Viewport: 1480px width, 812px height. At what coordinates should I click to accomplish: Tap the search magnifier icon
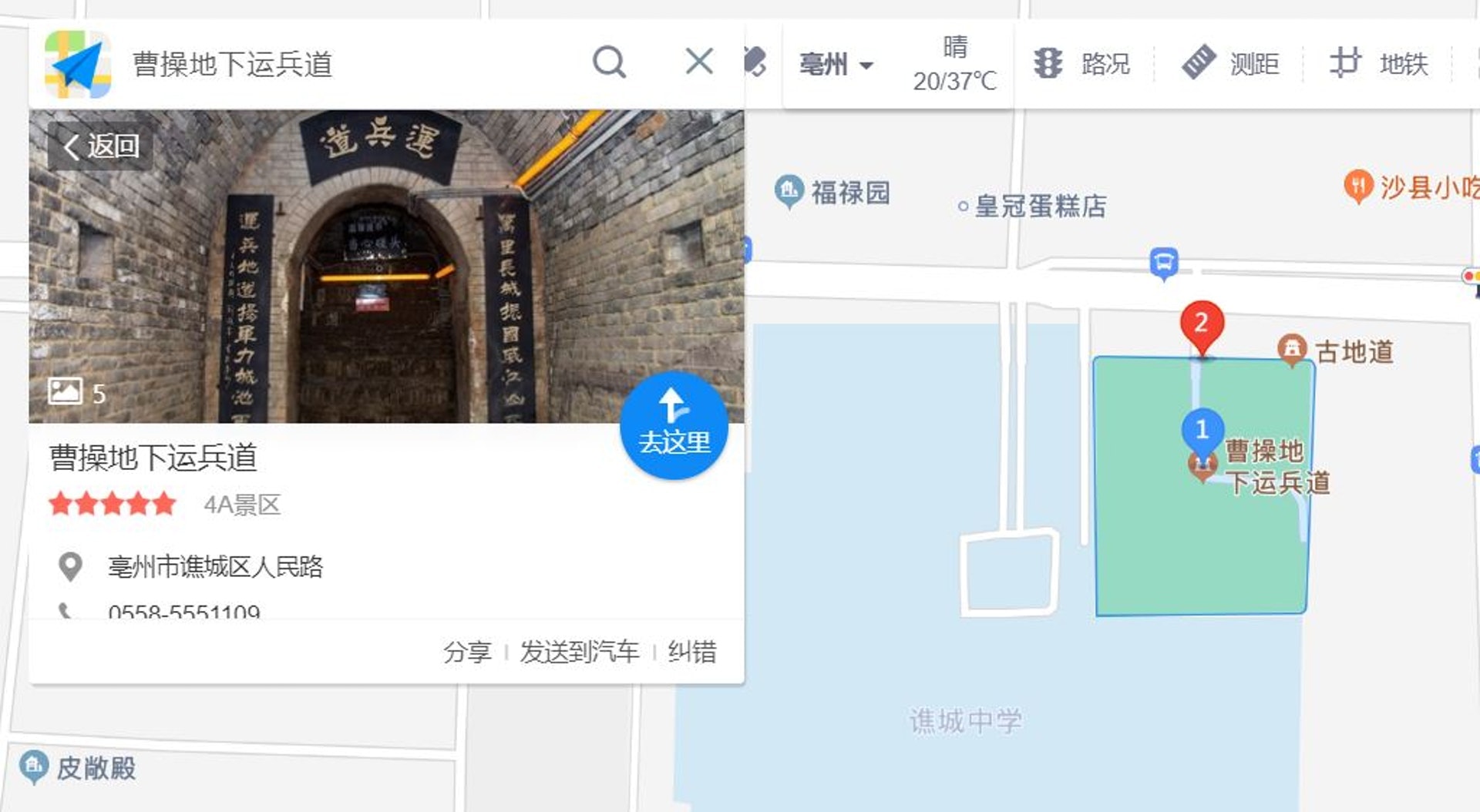click(x=609, y=62)
